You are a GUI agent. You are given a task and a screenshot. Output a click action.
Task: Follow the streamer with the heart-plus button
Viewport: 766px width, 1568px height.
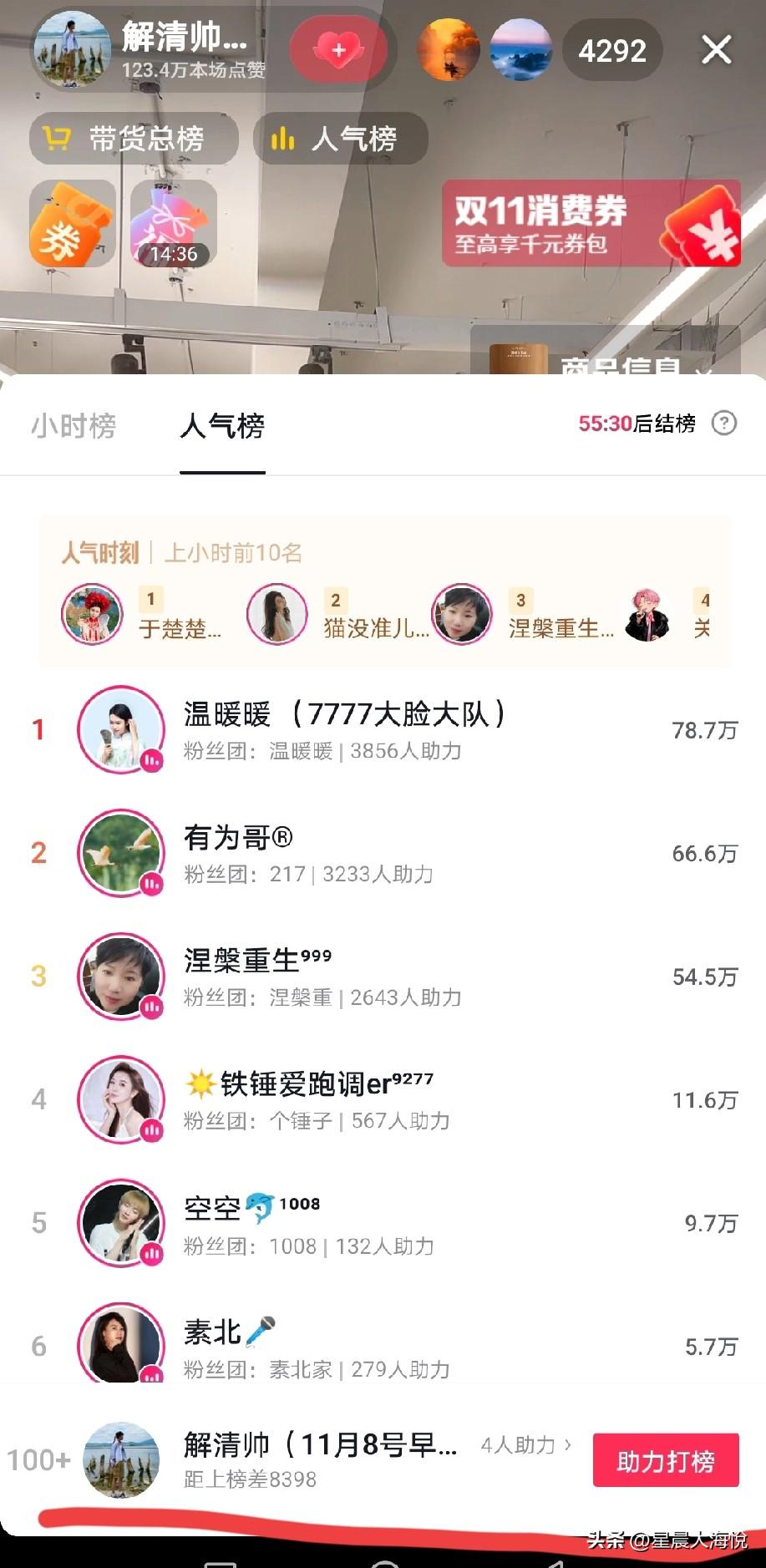click(338, 50)
